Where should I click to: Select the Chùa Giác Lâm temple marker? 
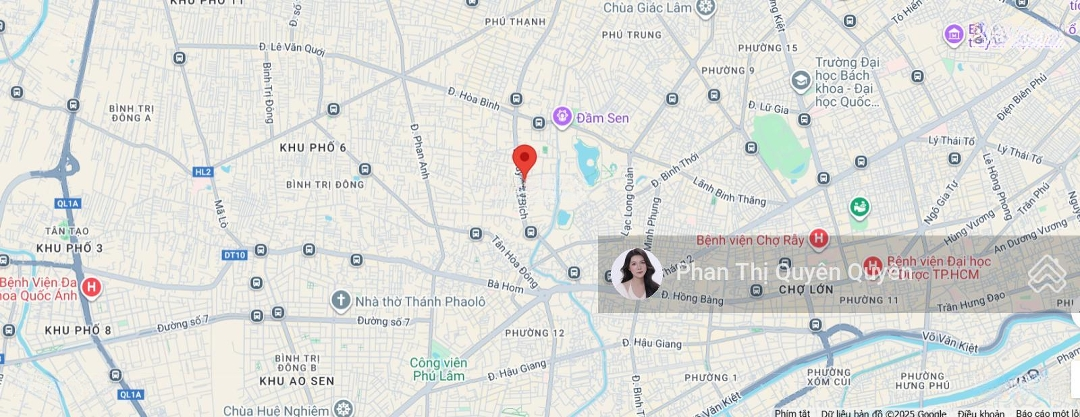click(706, 8)
